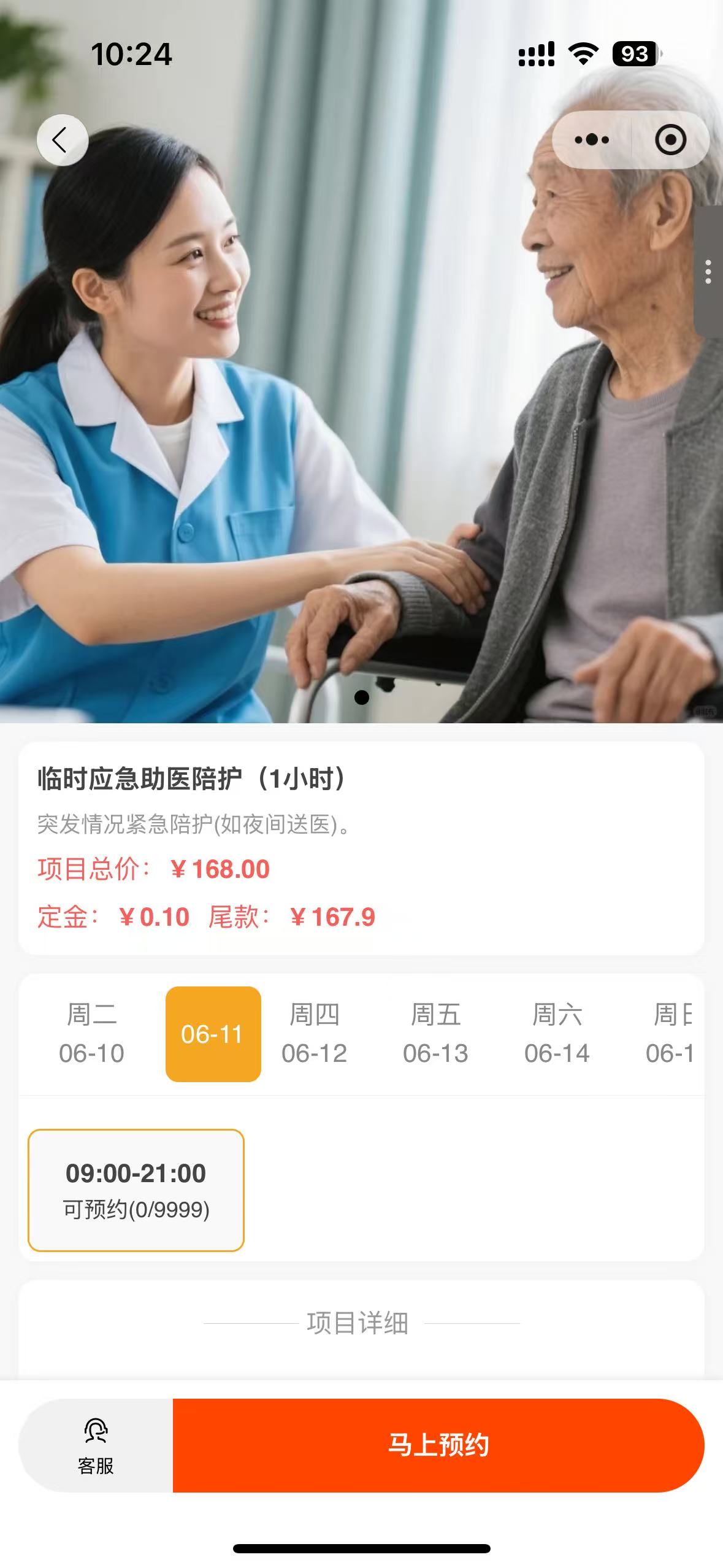Choose the 周四 06-12 date
The width and height of the screenshot is (723, 1568).
pyautogui.click(x=314, y=1034)
